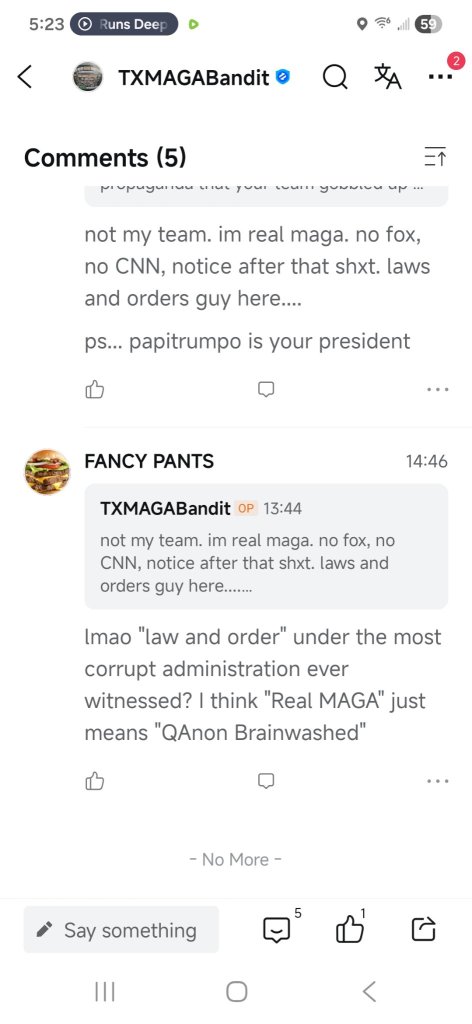The image size is (472, 1024).
Task: Open TXMAGABandit's profile avatar
Action: pos(87,77)
